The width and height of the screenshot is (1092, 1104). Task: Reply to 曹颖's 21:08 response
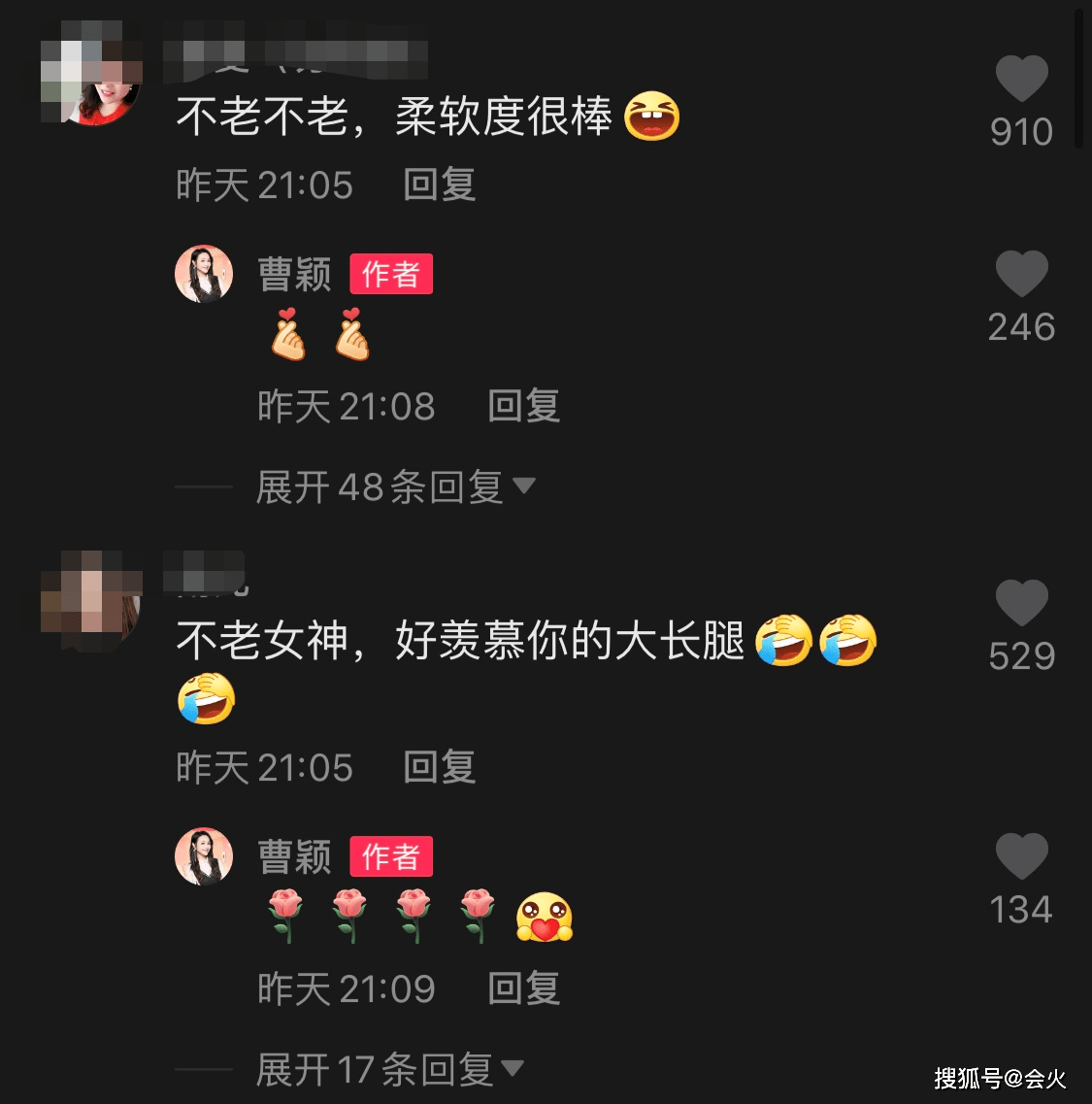(523, 406)
